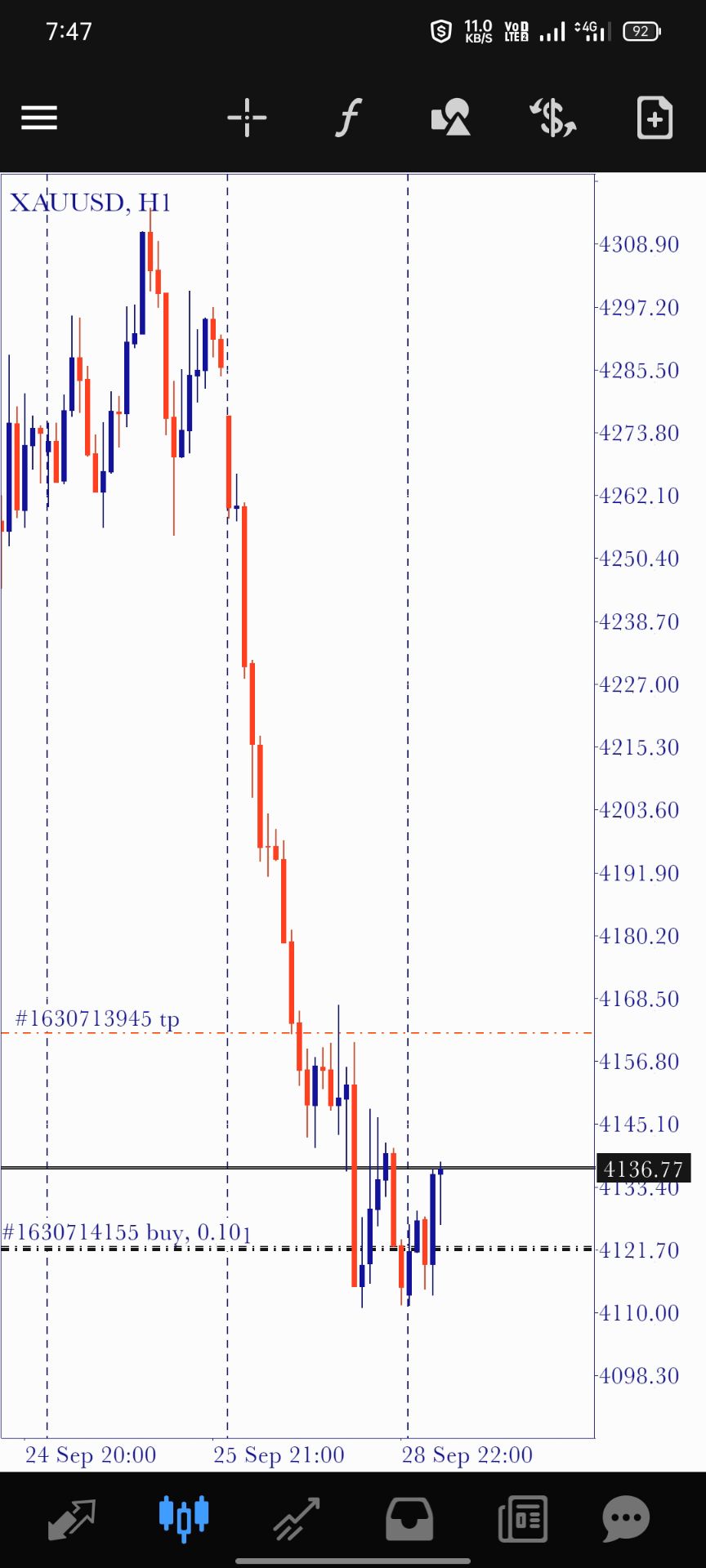Open the hamburger menu
Image resolution: width=706 pixels, height=1568 pixels.
pos(39,118)
